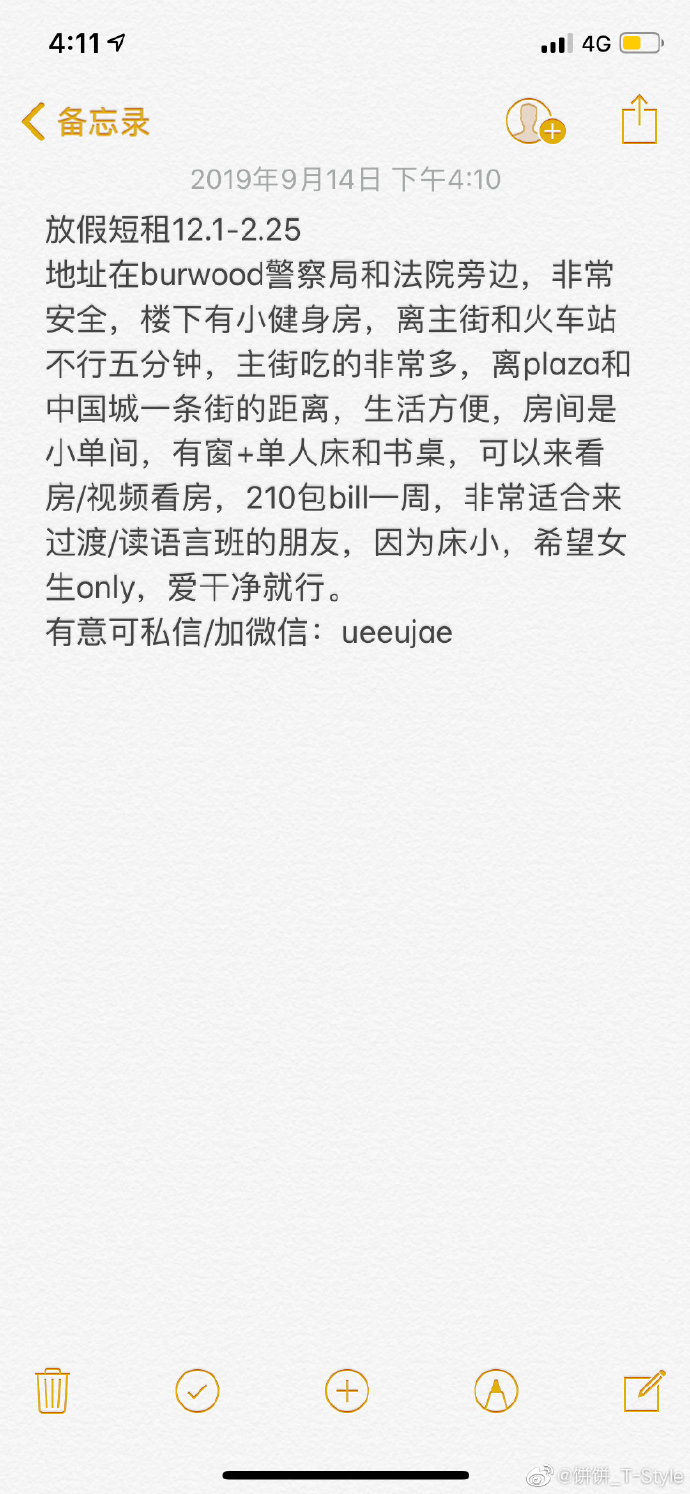Compose a new note
The image size is (690, 1494).
click(x=644, y=1390)
